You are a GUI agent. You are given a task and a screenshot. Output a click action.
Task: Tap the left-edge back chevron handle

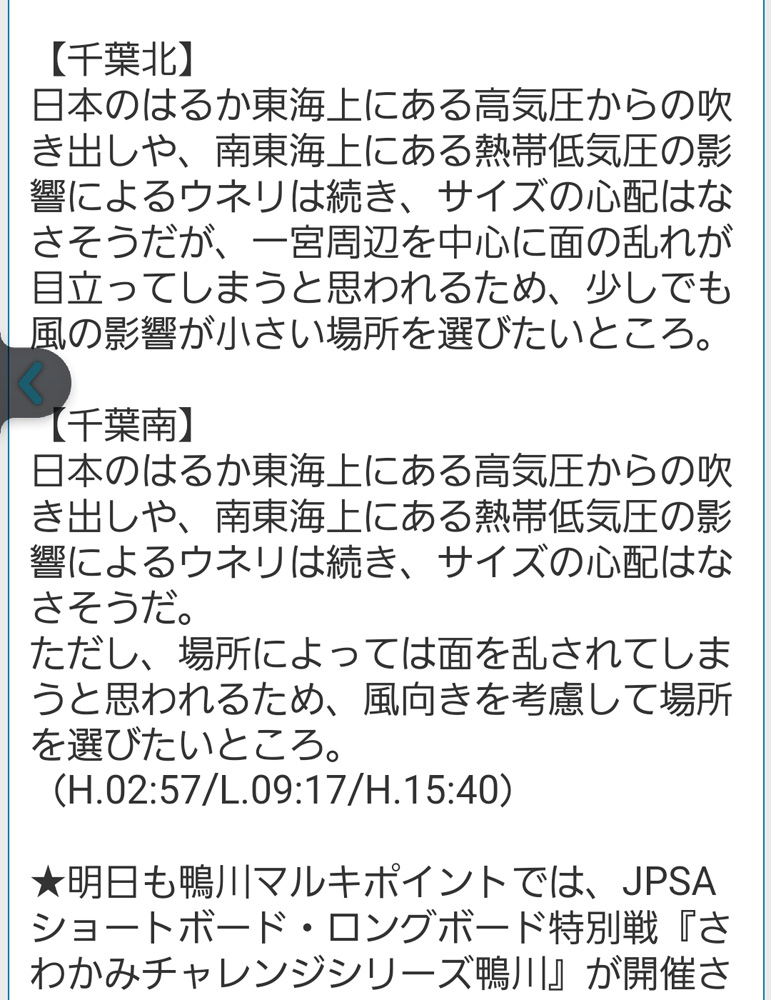(33, 384)
